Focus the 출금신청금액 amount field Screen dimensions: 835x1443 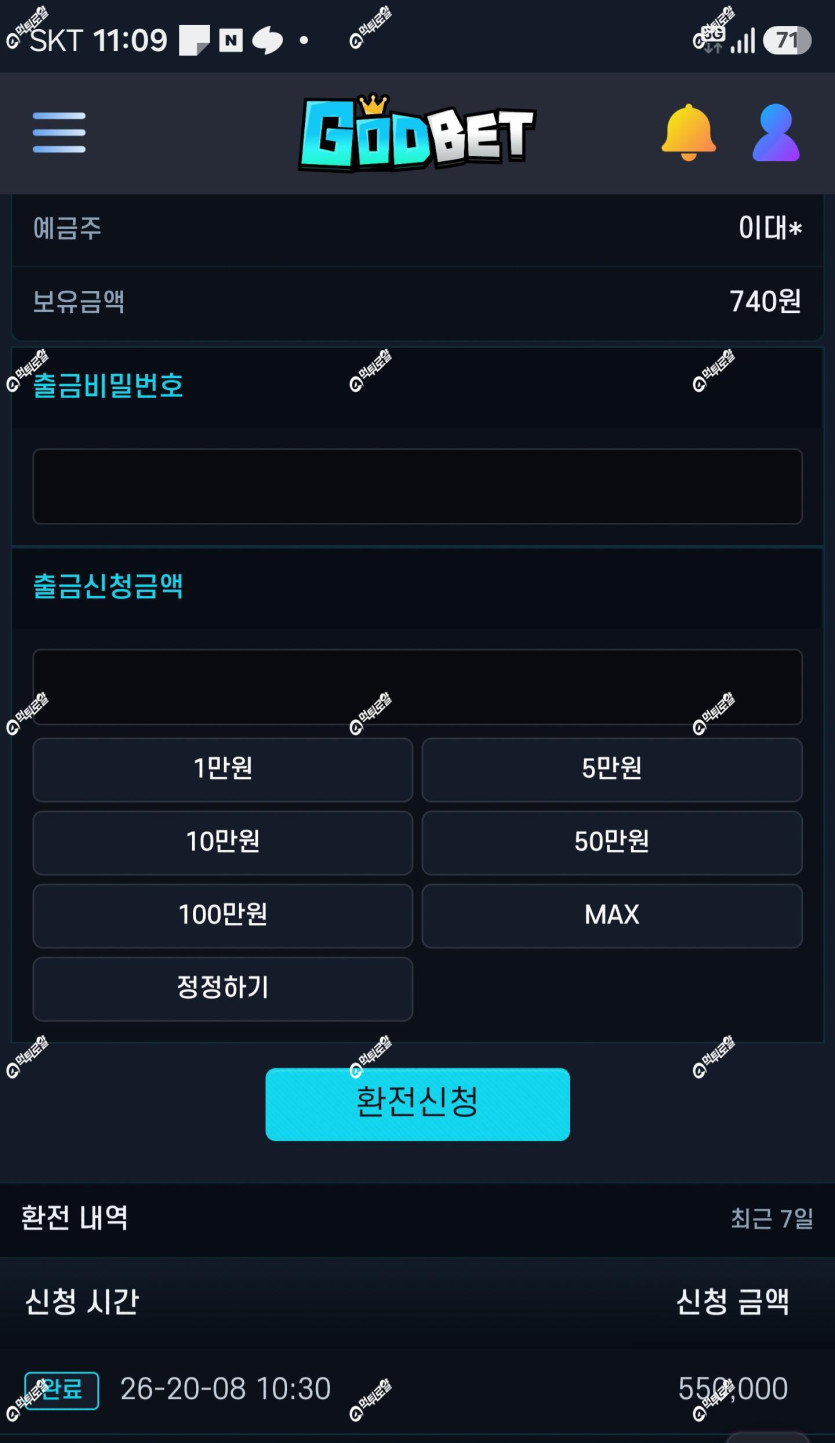click(x=417, y=687)
